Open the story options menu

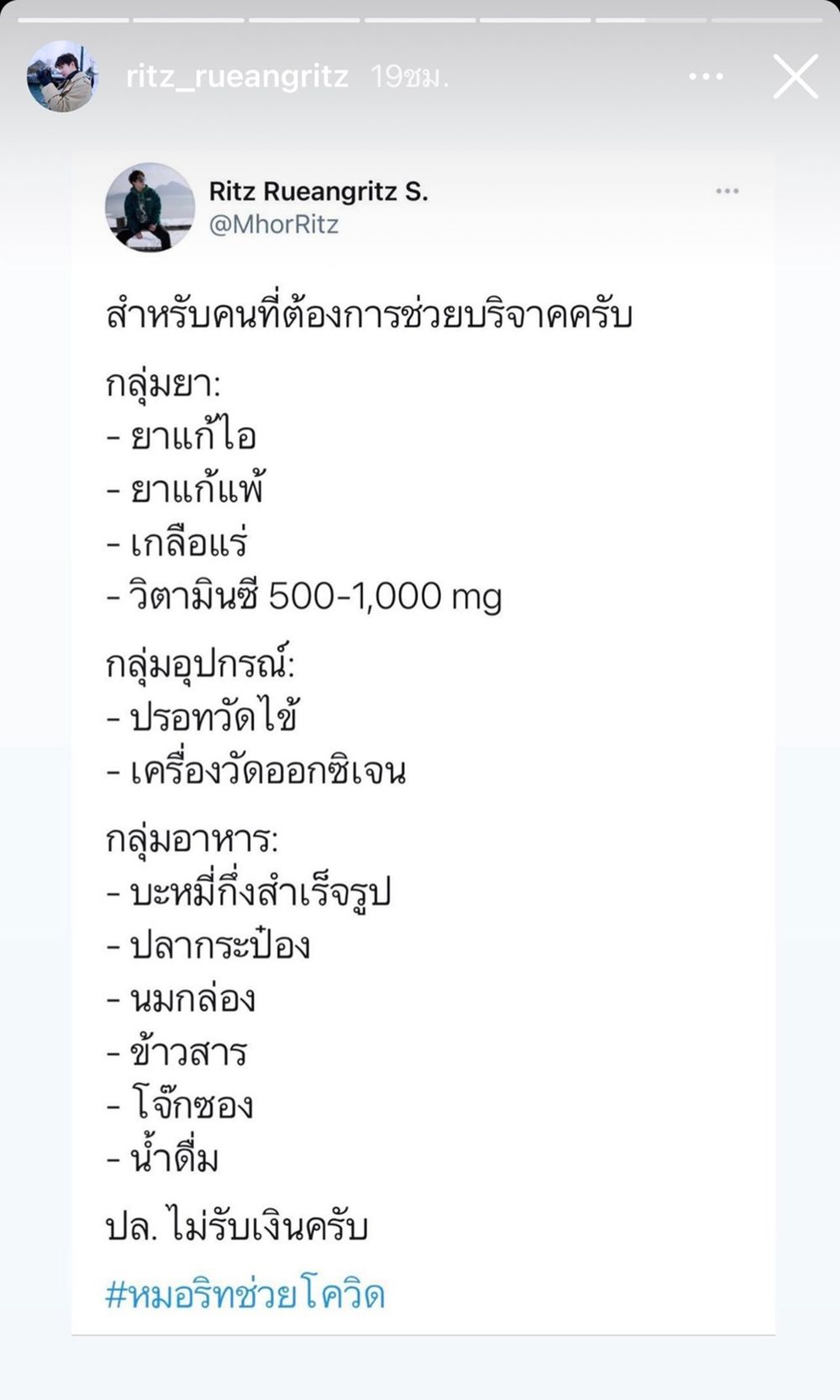[x=706, y=76]
